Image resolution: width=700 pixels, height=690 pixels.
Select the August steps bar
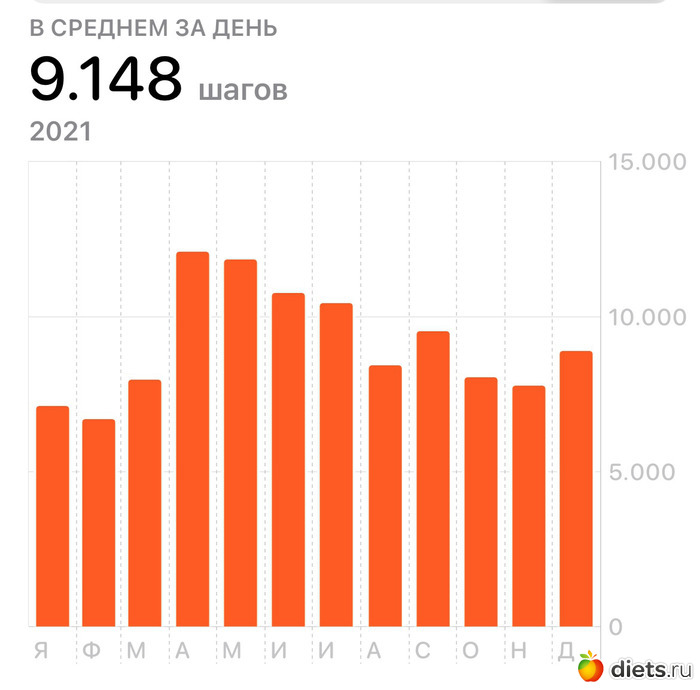pyautogui.click(x=384, y=496)
